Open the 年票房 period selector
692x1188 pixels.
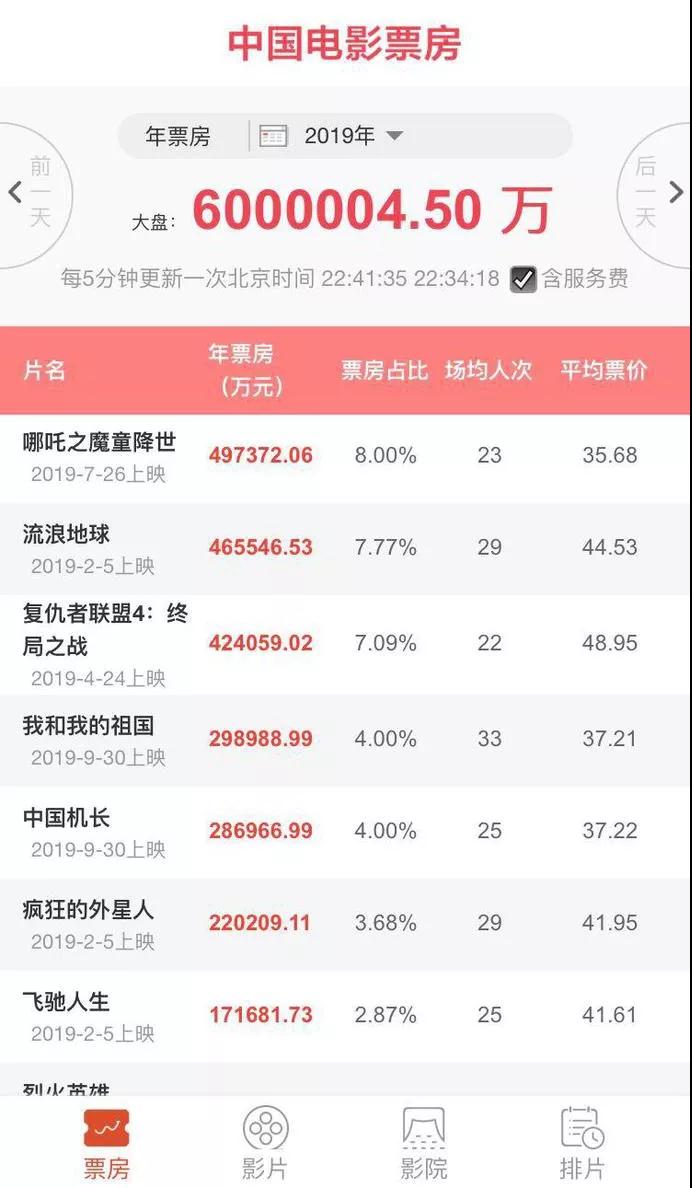coord(179,136)
